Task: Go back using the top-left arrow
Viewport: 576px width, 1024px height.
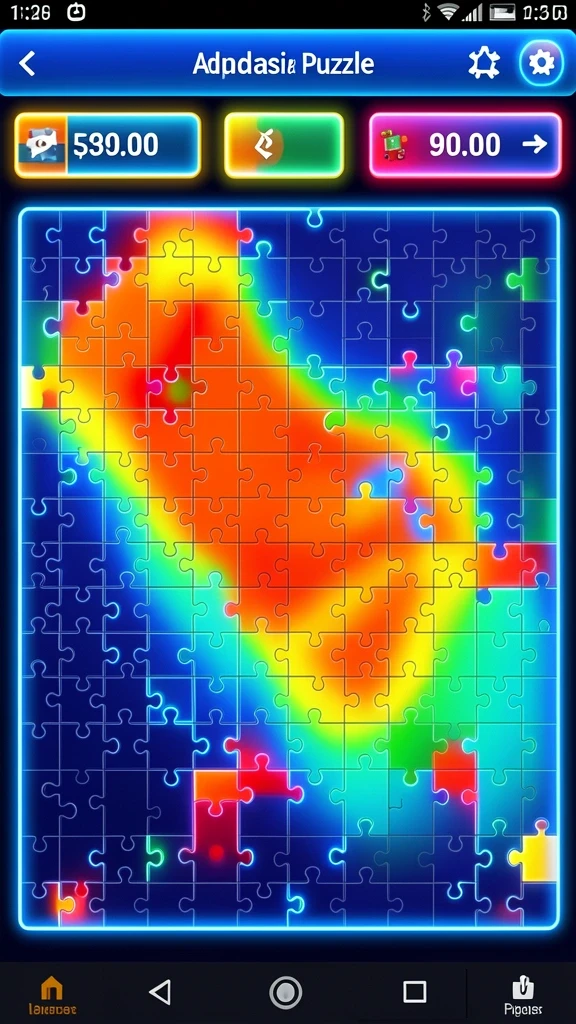Action: (27, 63)
